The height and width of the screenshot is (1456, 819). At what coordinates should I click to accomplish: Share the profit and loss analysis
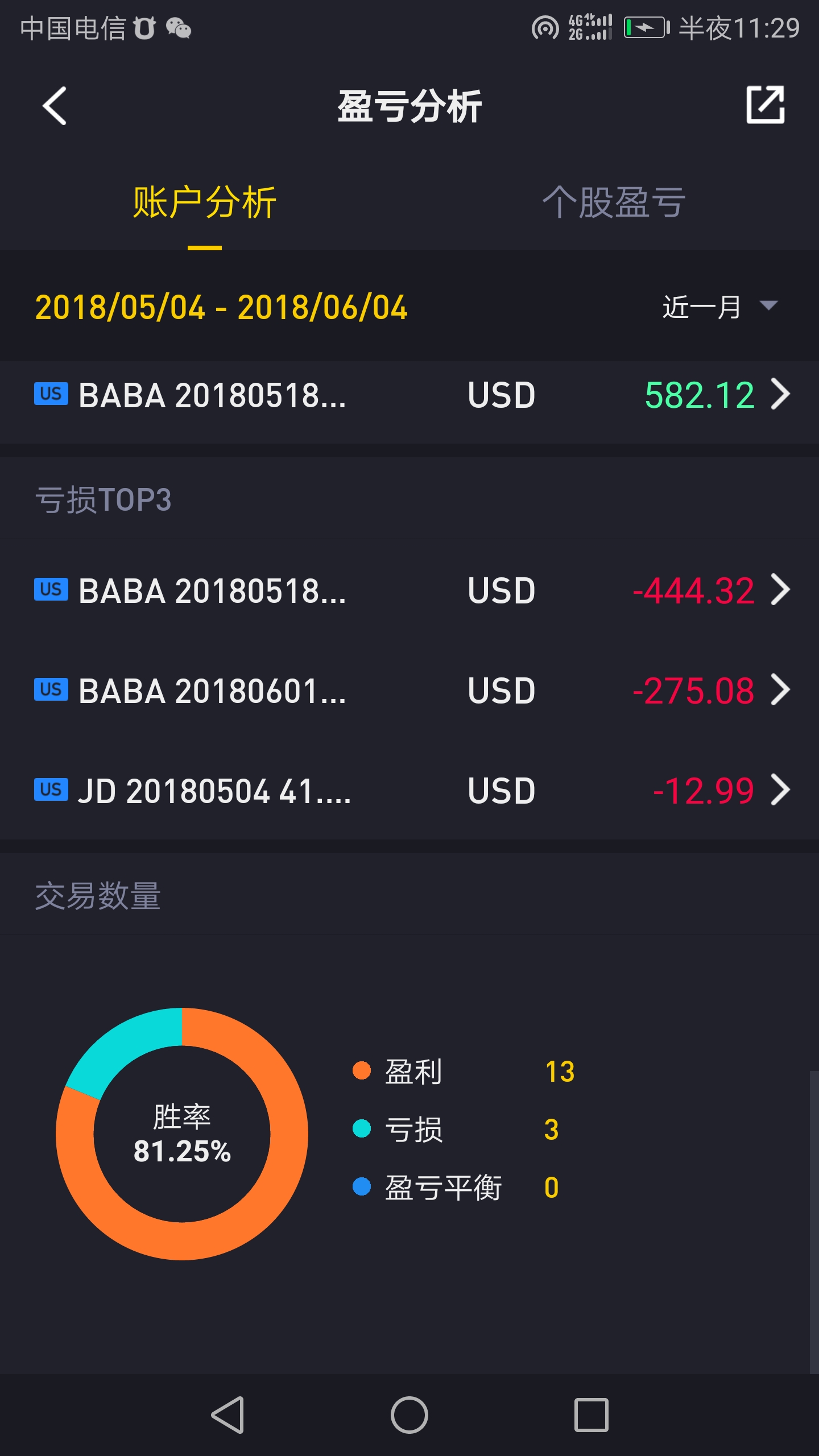[765, 105]
